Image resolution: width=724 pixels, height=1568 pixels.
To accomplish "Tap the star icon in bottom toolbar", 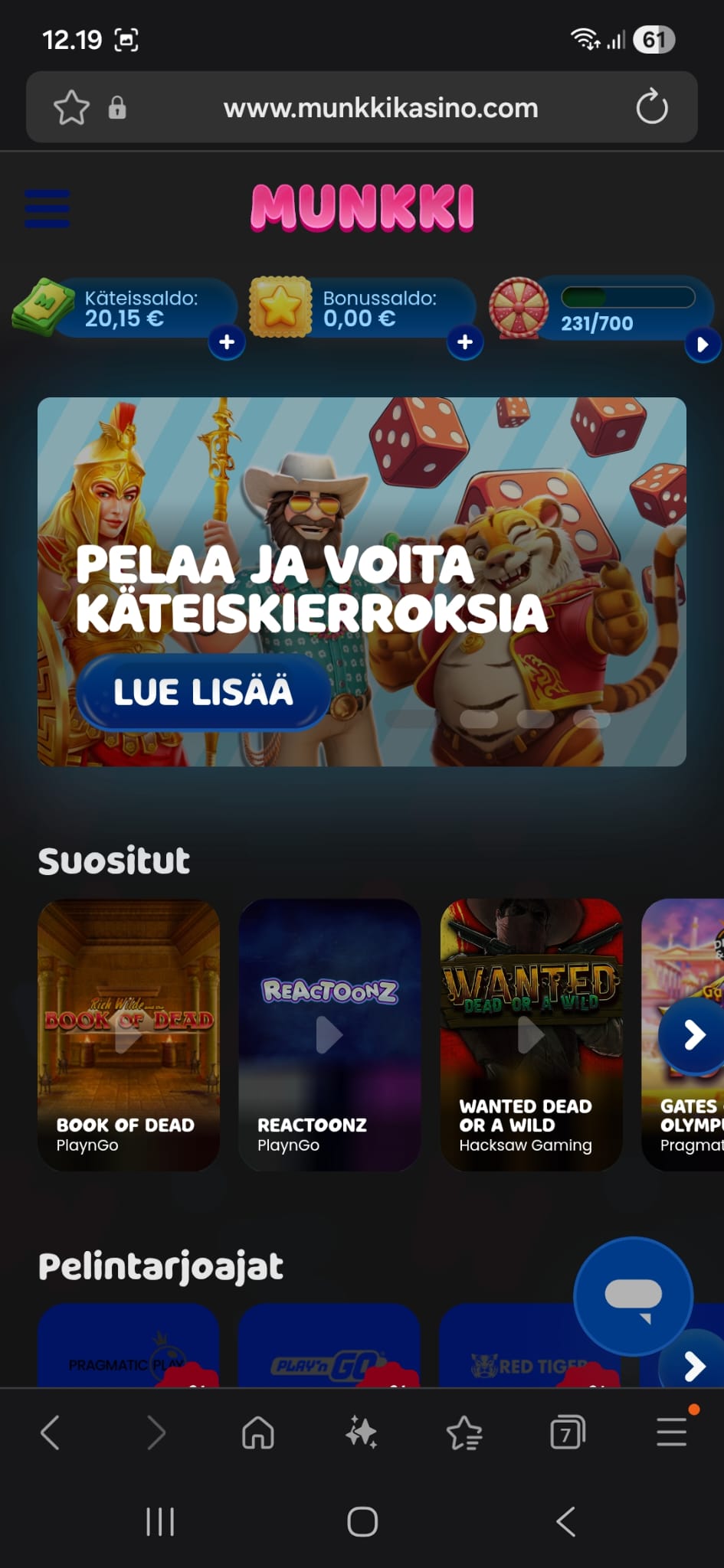I will (464, 1432).
